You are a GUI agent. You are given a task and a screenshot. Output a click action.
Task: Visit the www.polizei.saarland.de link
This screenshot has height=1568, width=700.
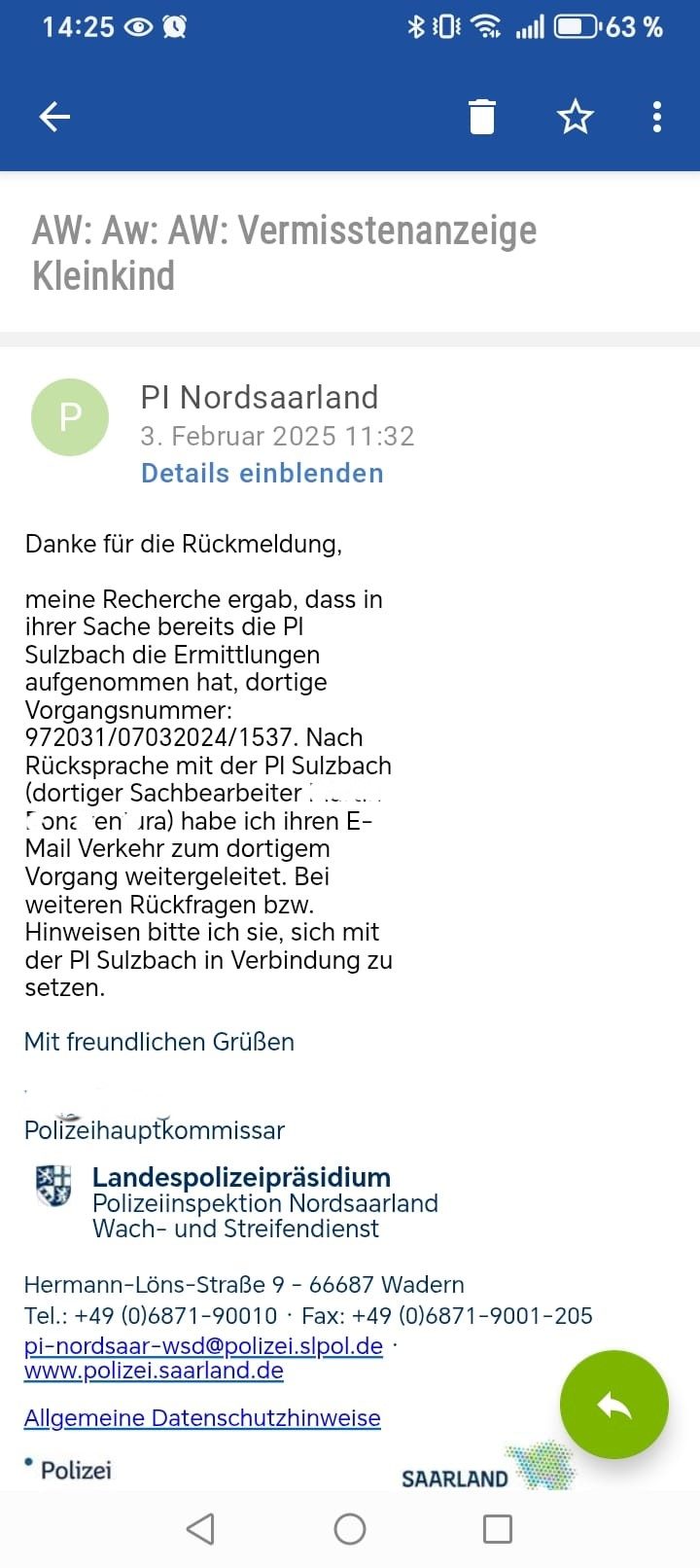(154, 1371)
